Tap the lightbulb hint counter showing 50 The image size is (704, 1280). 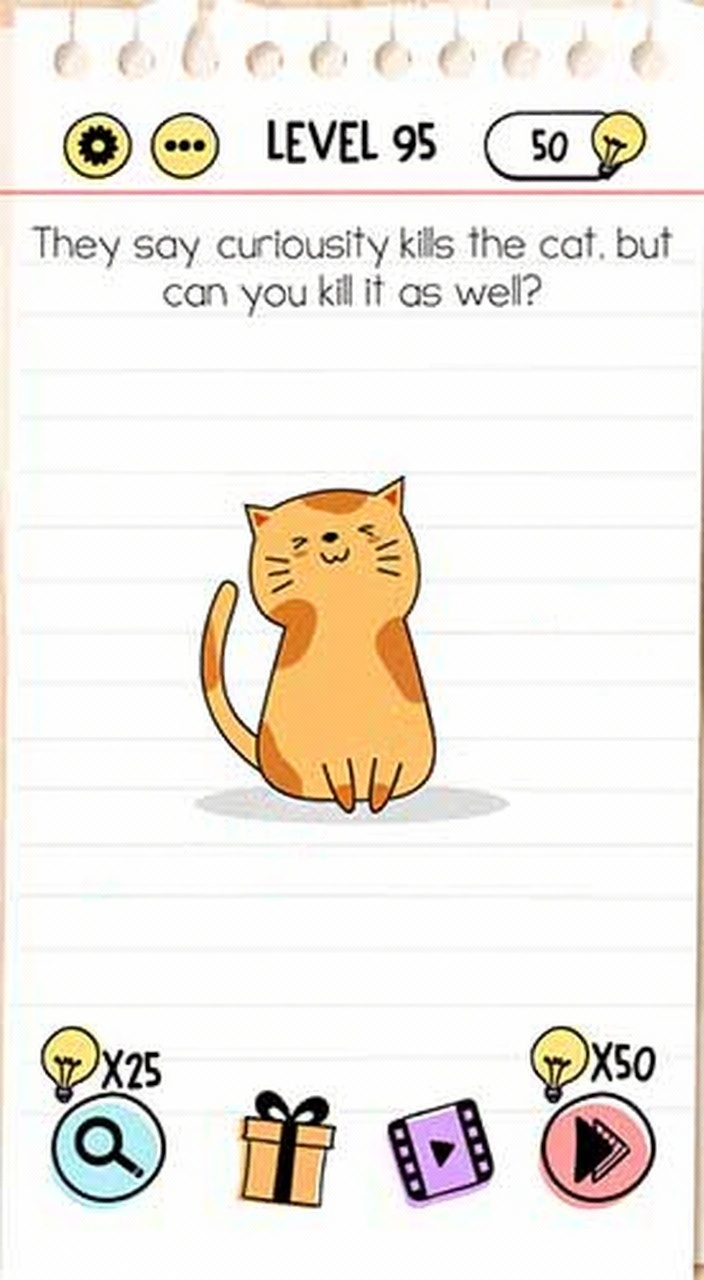[x=565, y=146]
